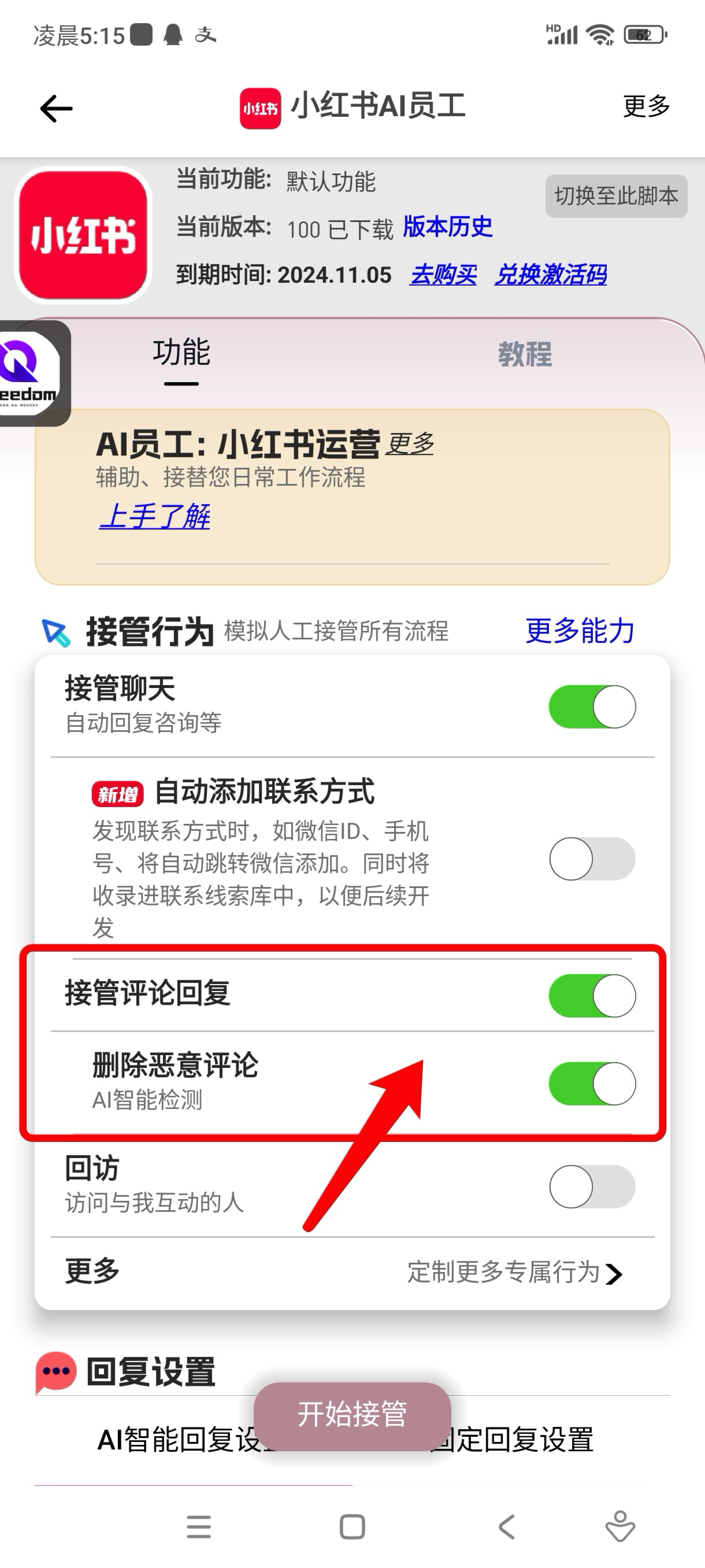
Task: Switch to the 教程 tab
Action: click(x=524, y=354)
